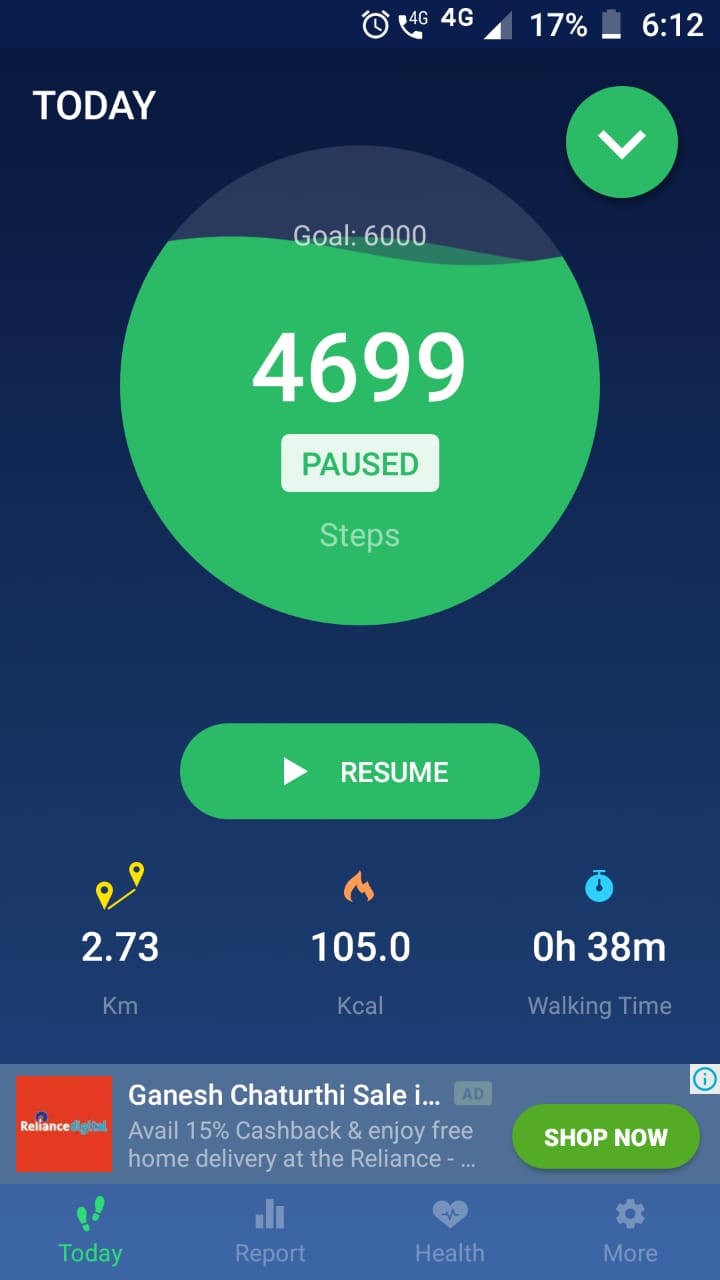The width and height of the screenshot is (720, 1280).
Task: Open Shop Now in Reliance ad
Action: tap(605, 1137)
